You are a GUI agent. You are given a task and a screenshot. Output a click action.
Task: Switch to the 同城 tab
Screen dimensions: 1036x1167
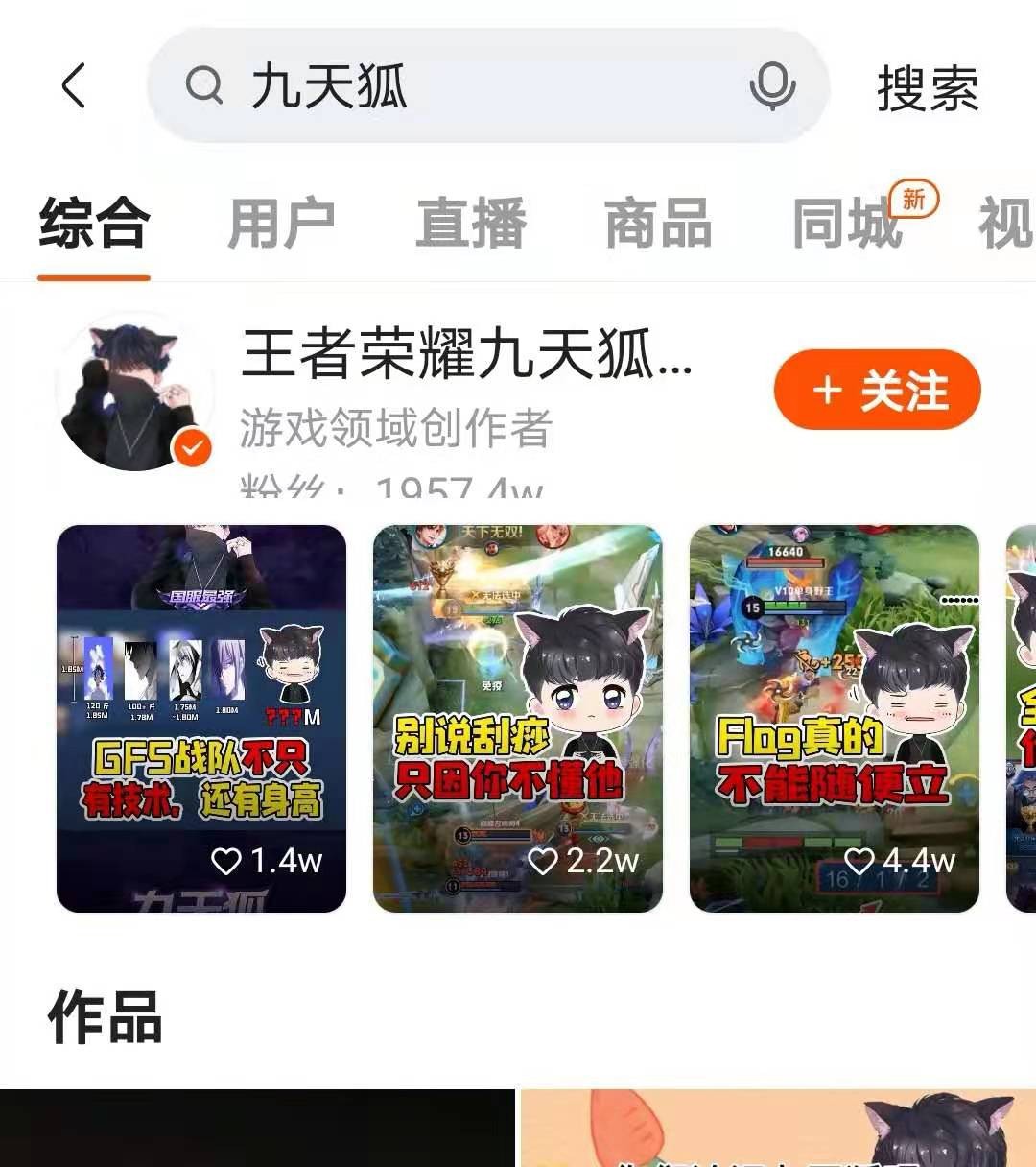coord(848,224)
